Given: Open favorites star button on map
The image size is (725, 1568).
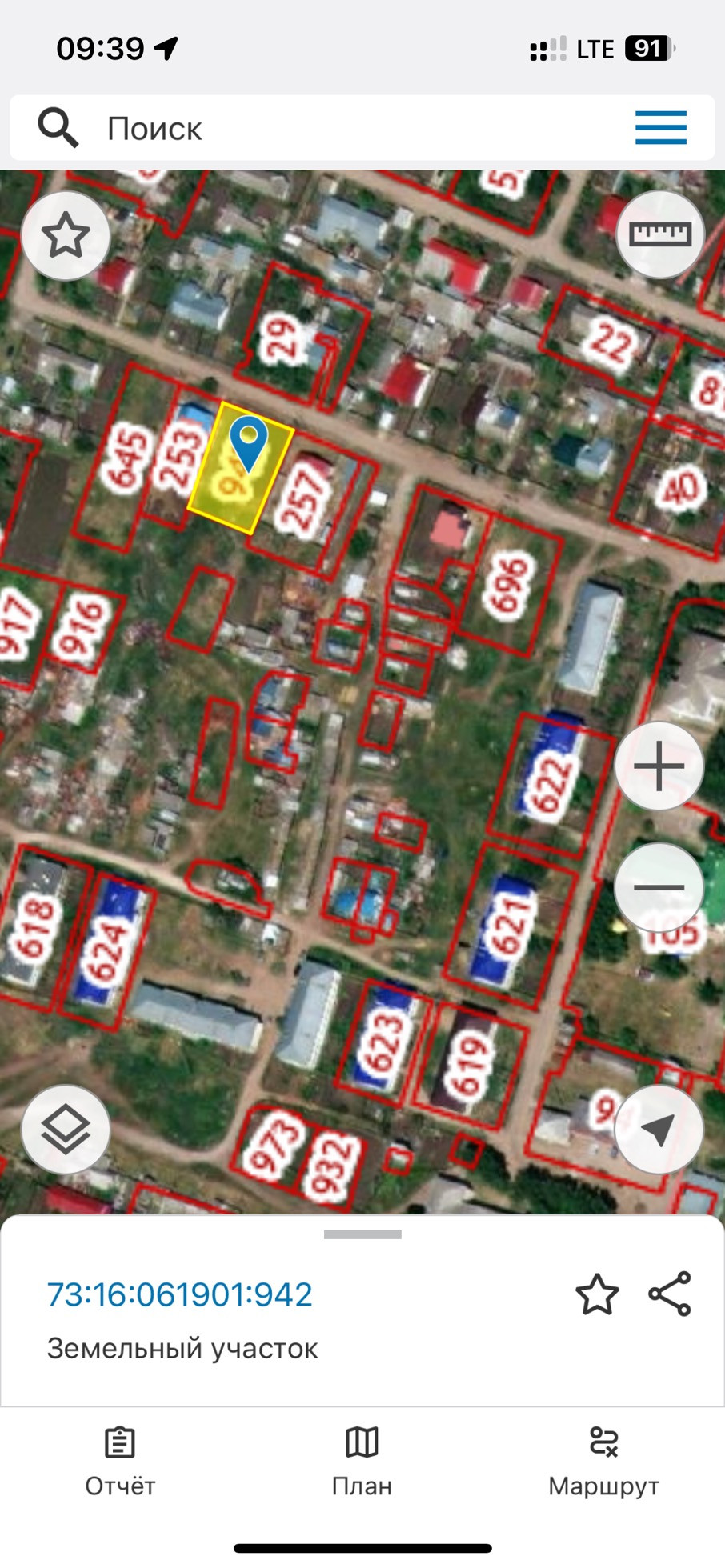Looking at the screenshot, I should pos(66,236).
